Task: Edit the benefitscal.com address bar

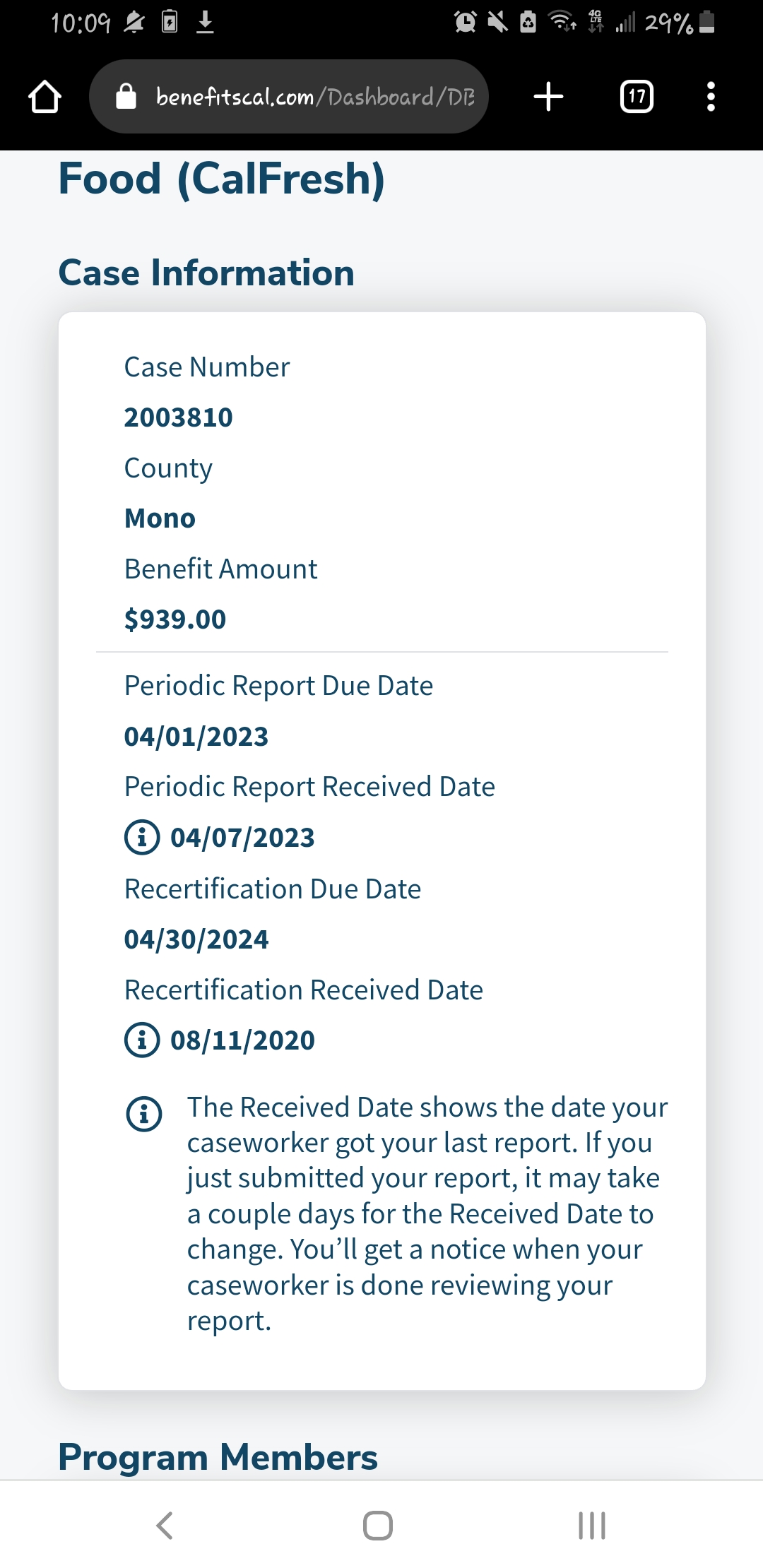Action: tap(289, 97)
